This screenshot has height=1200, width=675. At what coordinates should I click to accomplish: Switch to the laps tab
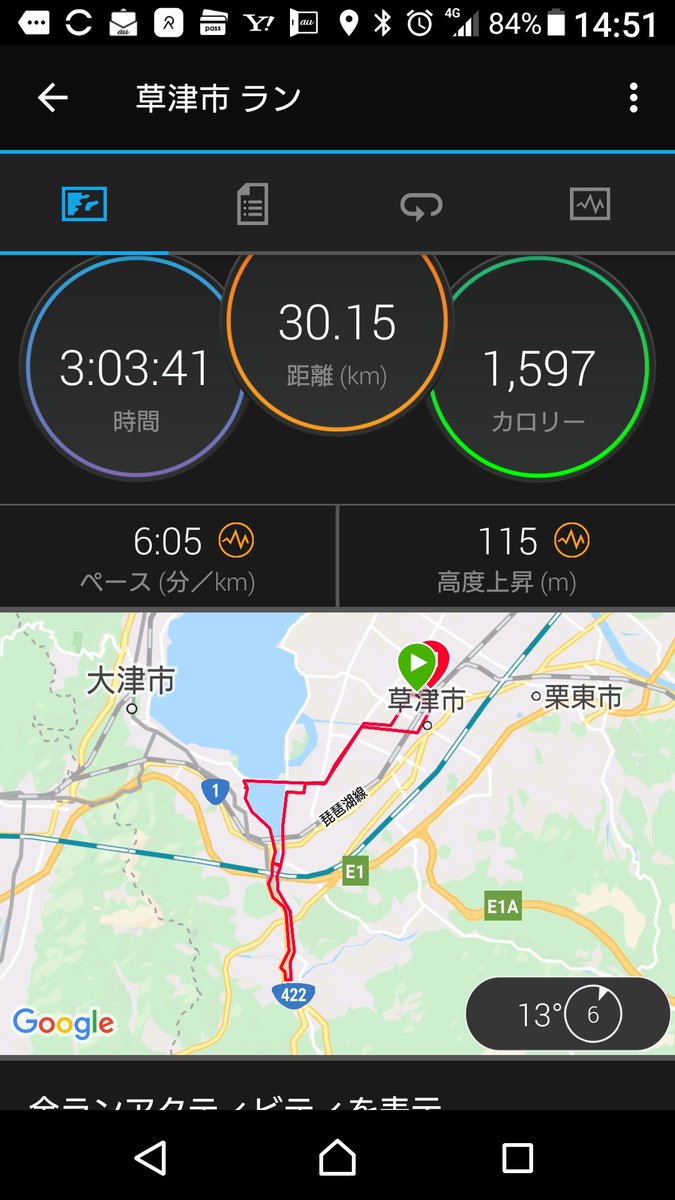click(x=421, y=204)
